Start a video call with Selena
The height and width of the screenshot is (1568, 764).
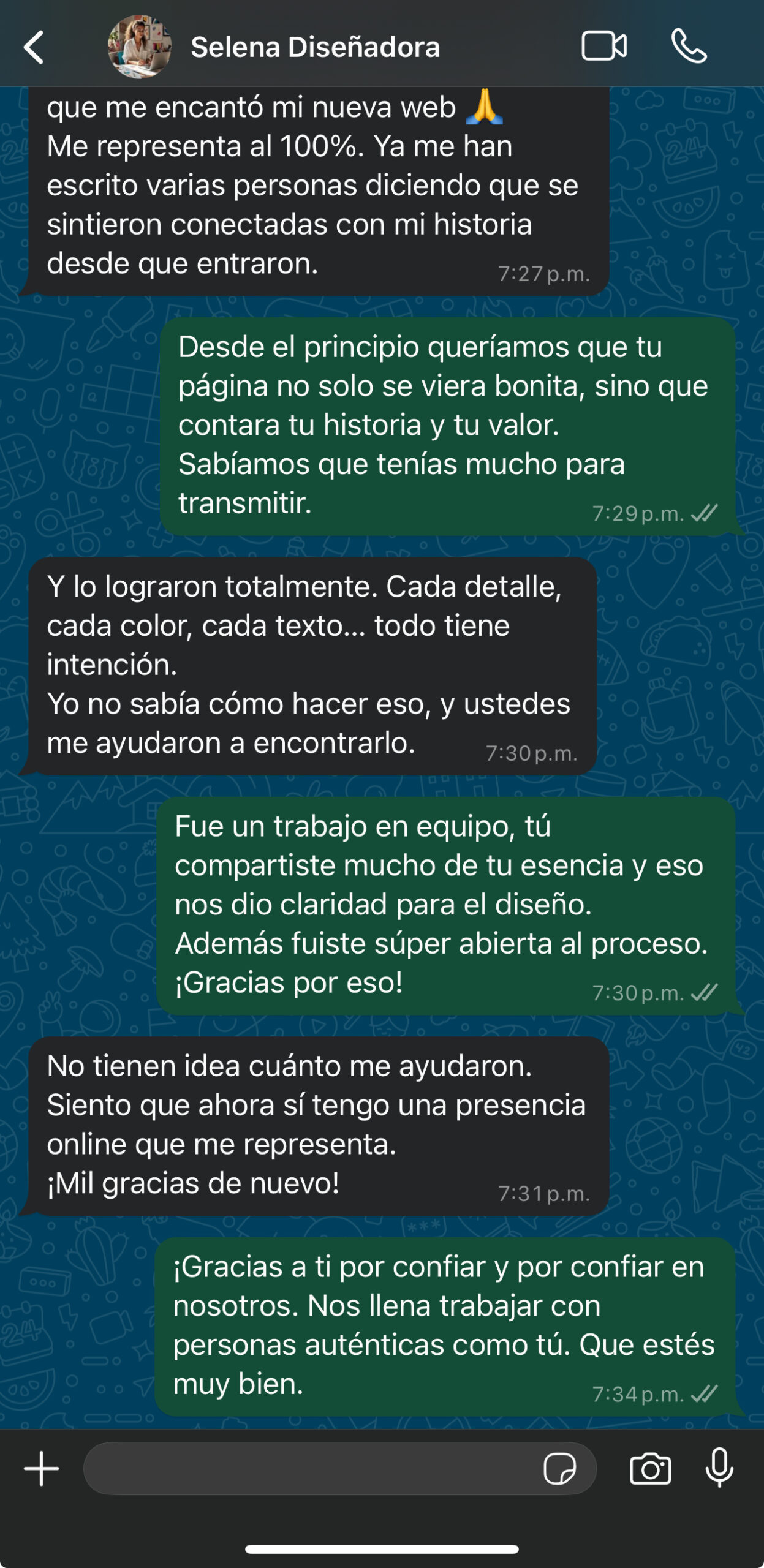603,47
